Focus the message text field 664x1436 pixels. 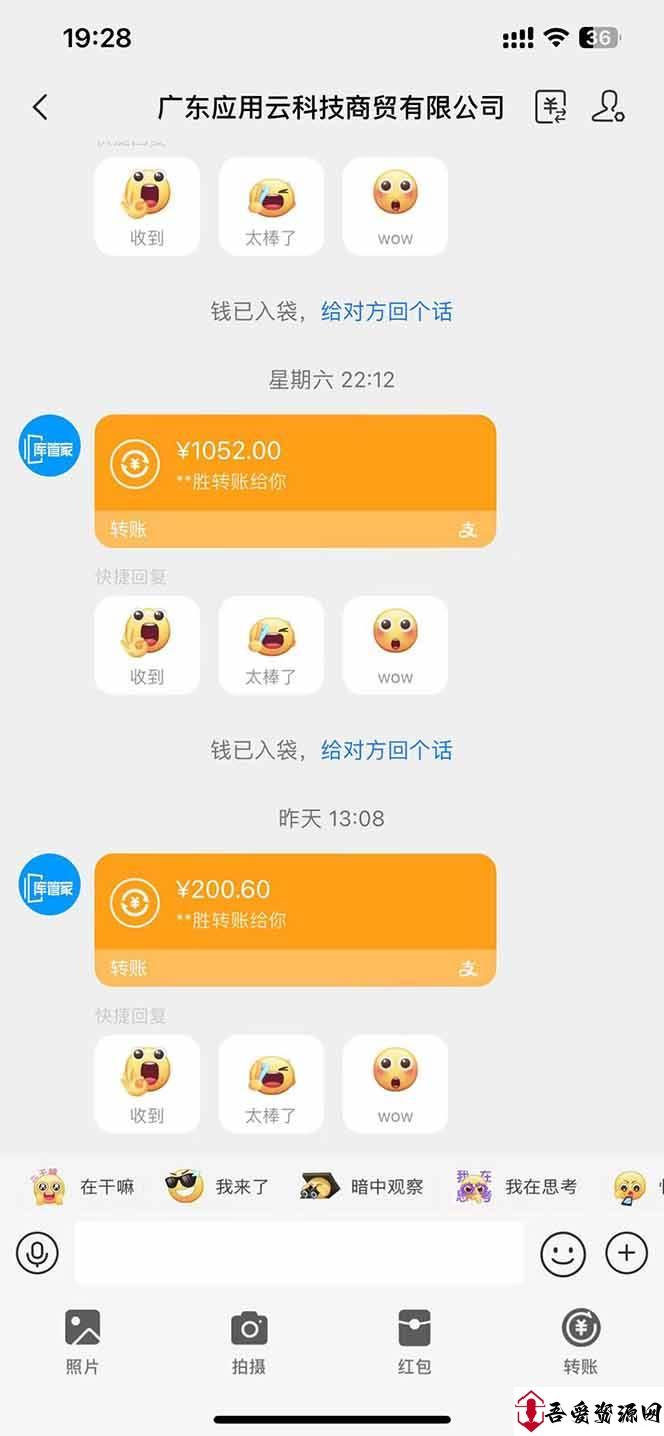[x=299, y=1253]
